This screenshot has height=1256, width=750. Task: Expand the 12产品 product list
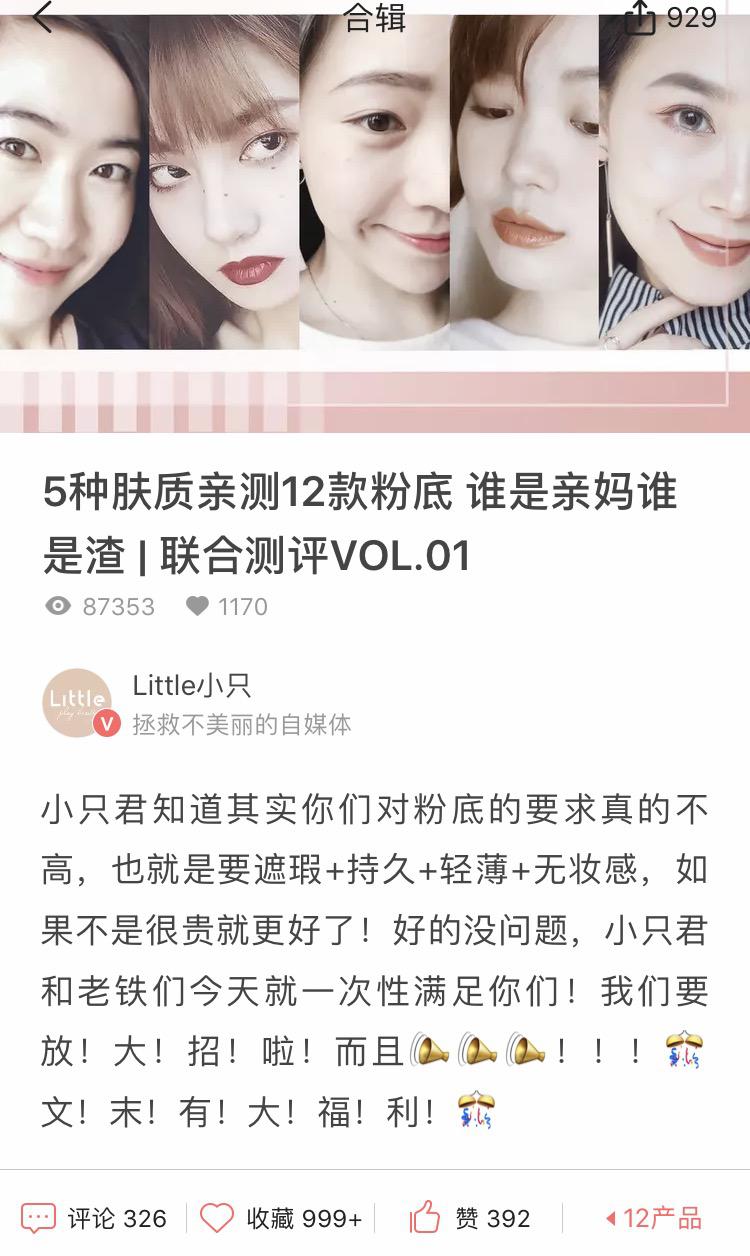click(x=654, y=1218)
